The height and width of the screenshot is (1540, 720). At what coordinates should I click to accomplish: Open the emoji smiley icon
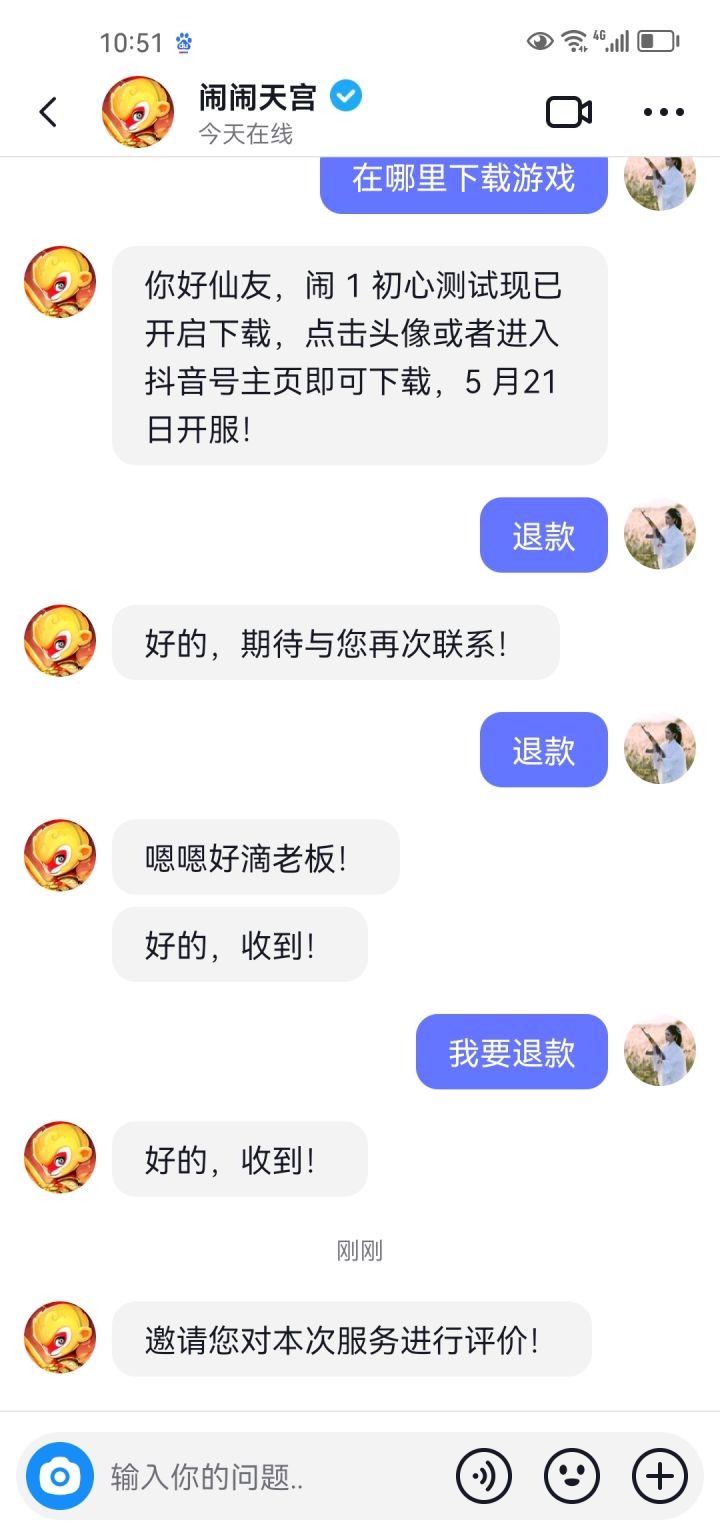(x=571, y=1476)
